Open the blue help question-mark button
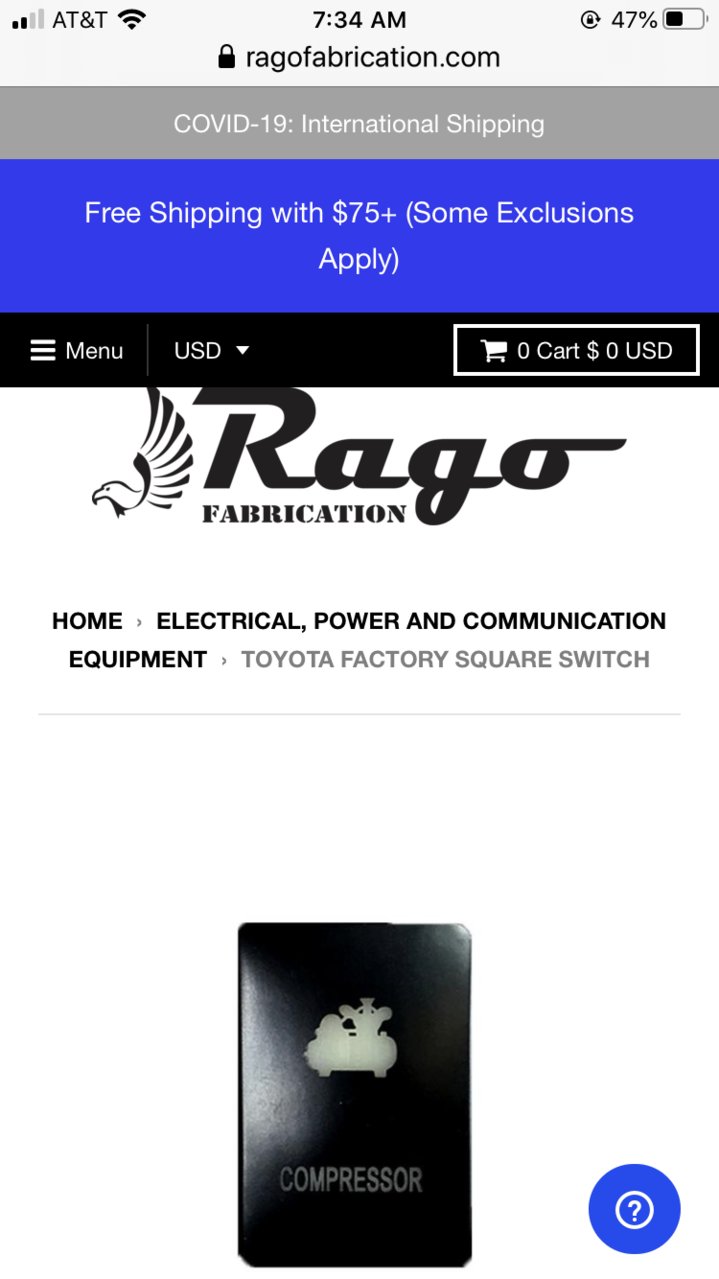Screen dimensions: 719x1279 634,1210
